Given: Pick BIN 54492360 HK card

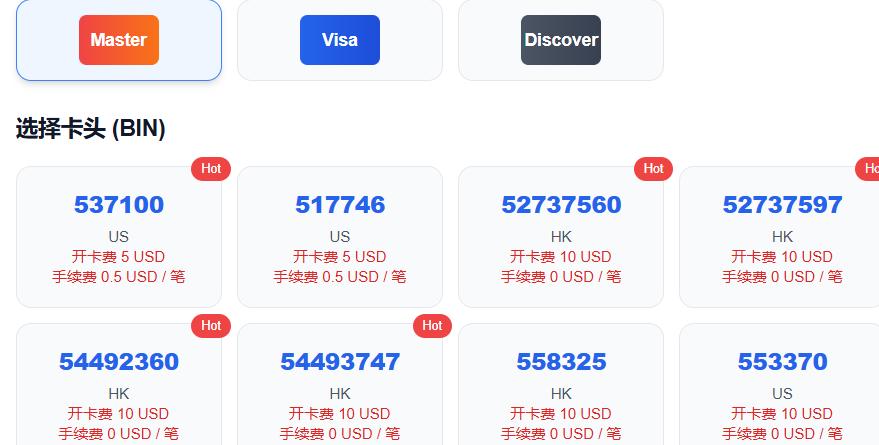Looking at the screenshot, I should point(119,390).
